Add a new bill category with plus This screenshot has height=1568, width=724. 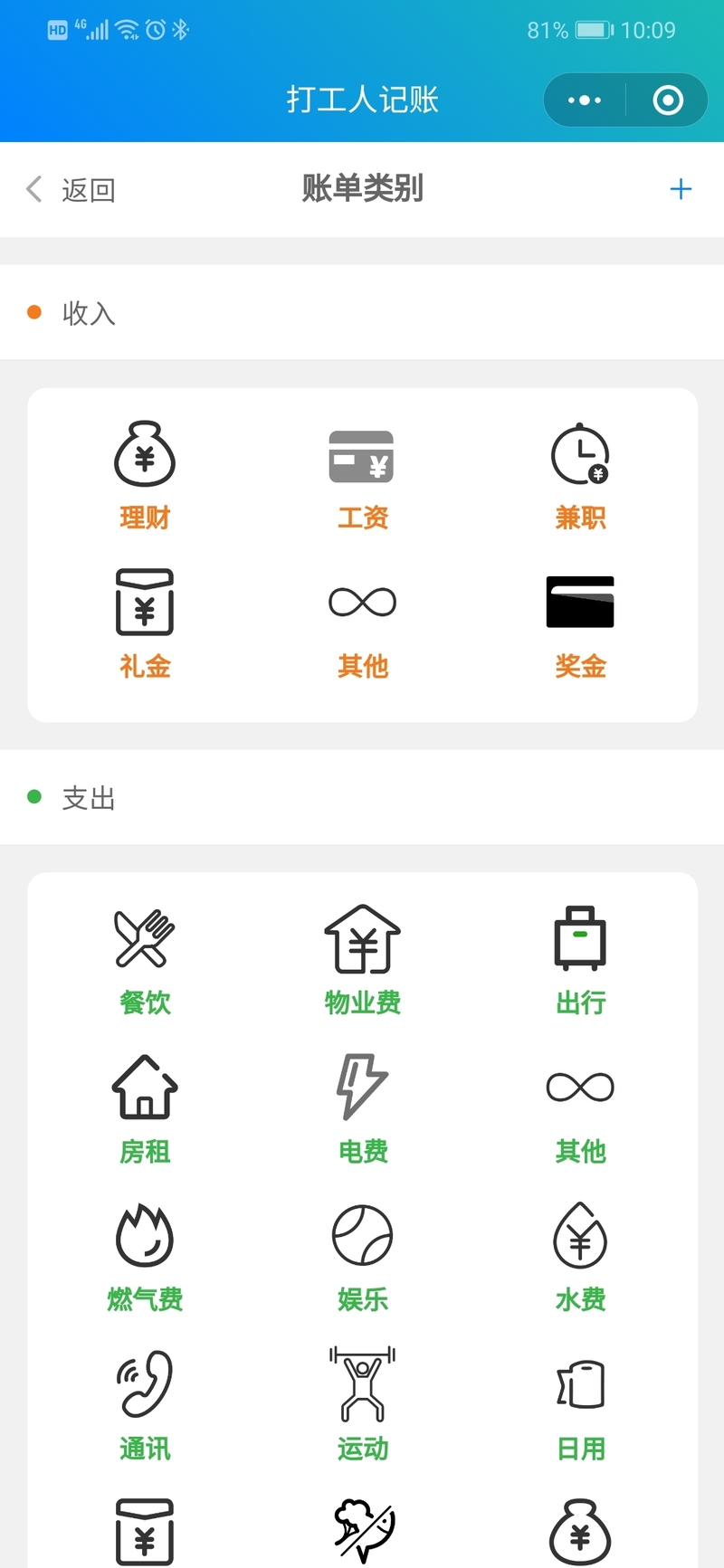681,189
